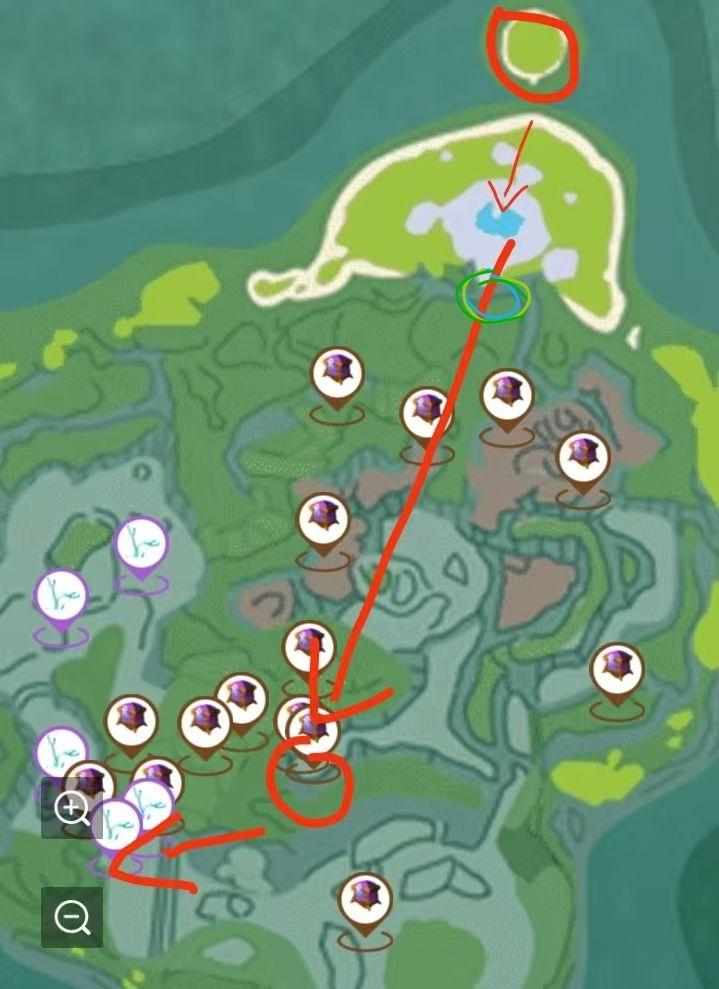Zoom in on the map
Screen dimensions: 719x989
tap(72, 808)
